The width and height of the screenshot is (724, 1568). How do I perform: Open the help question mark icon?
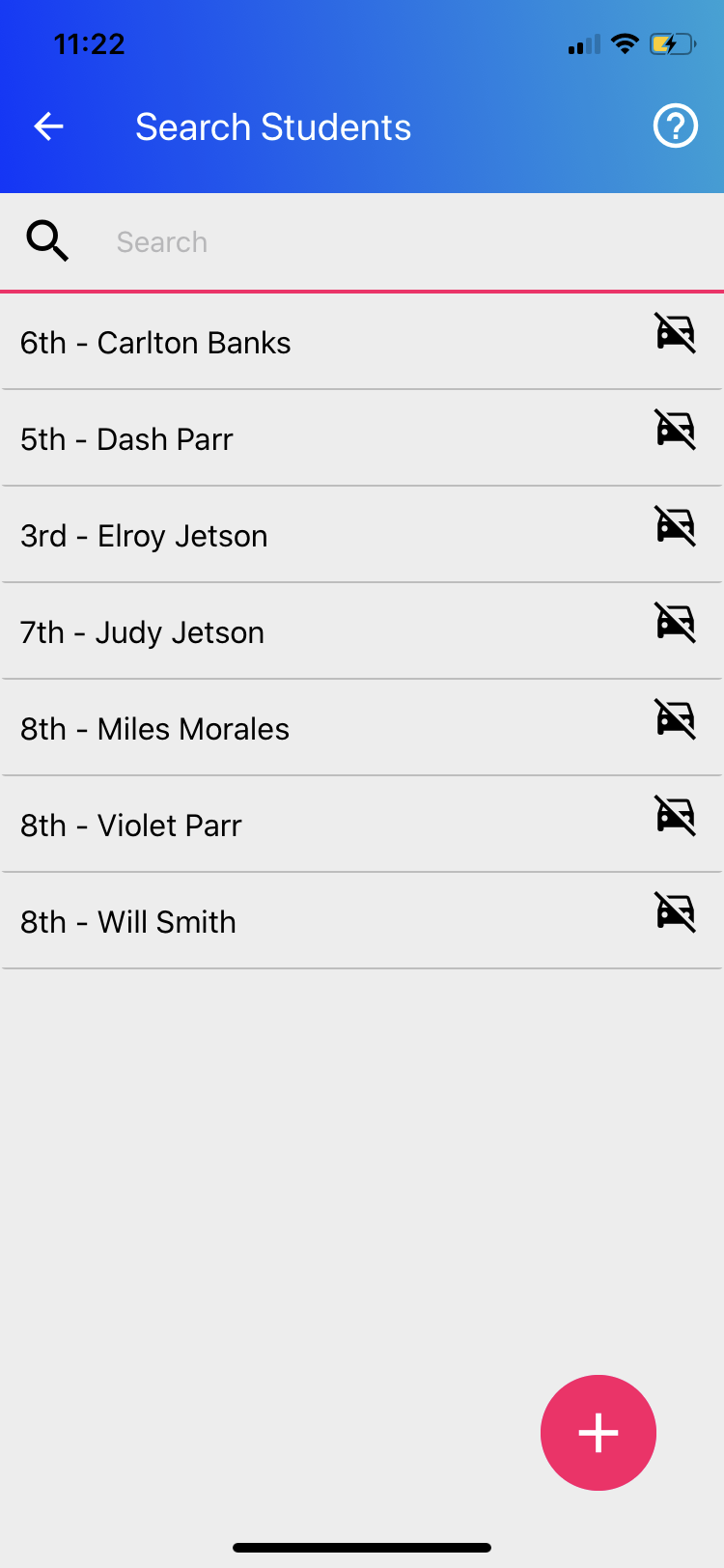coord(676,126)
